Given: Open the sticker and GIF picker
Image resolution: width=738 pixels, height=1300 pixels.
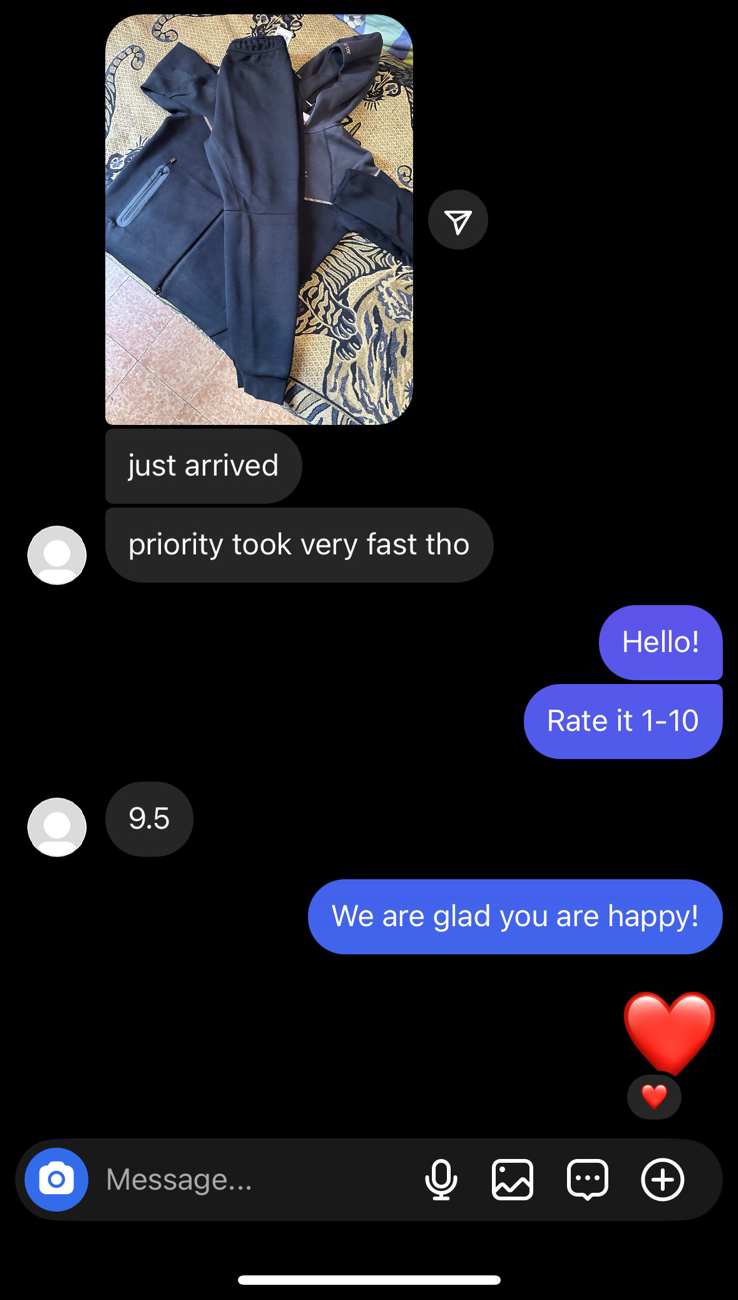Looking at the screenshot, I should point(587,1180).
